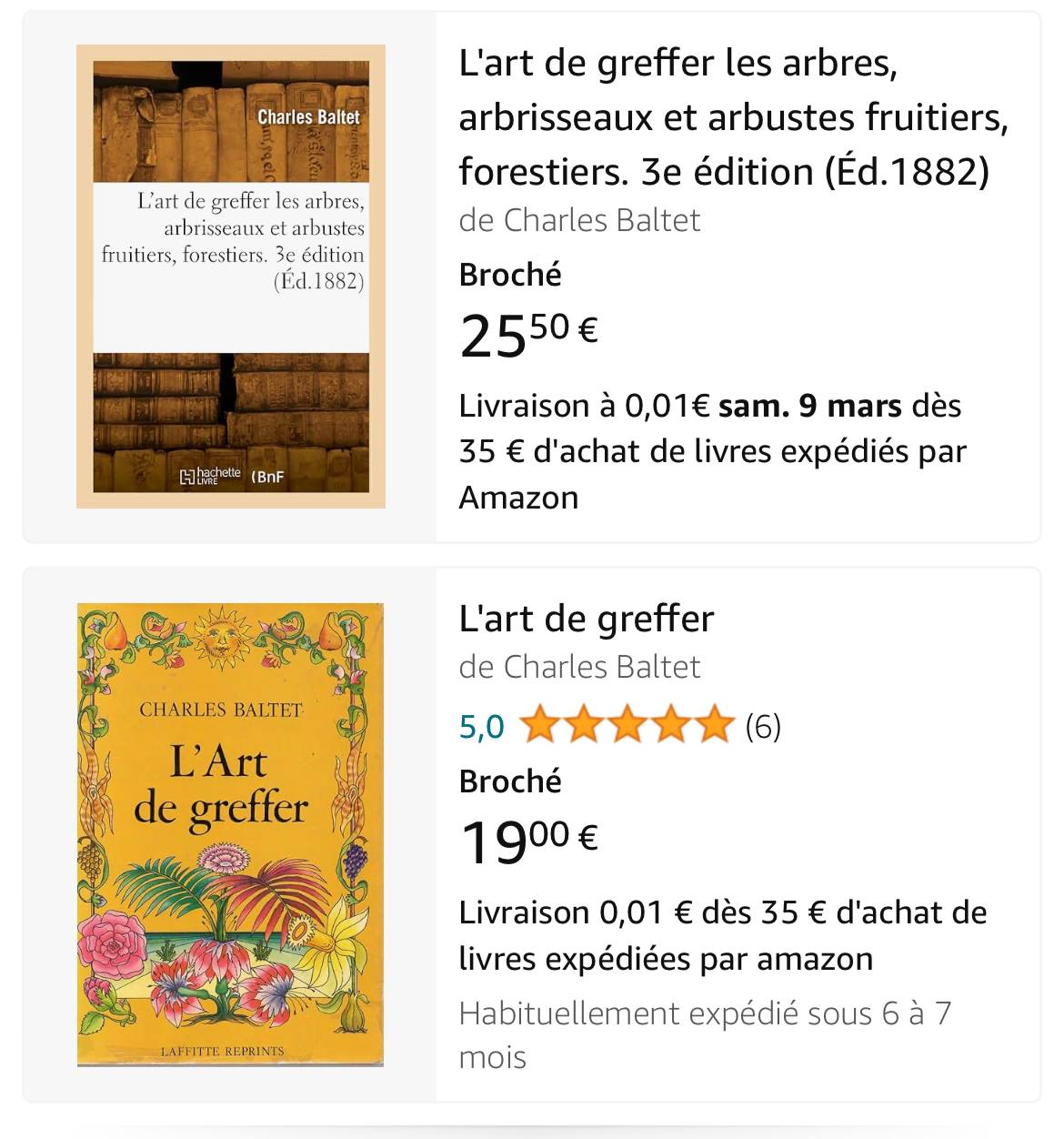This screenshot has width=1064, height=1139.
Task: Open the "L'art de greffer les arbres" title
Action: tap(732, 117)
